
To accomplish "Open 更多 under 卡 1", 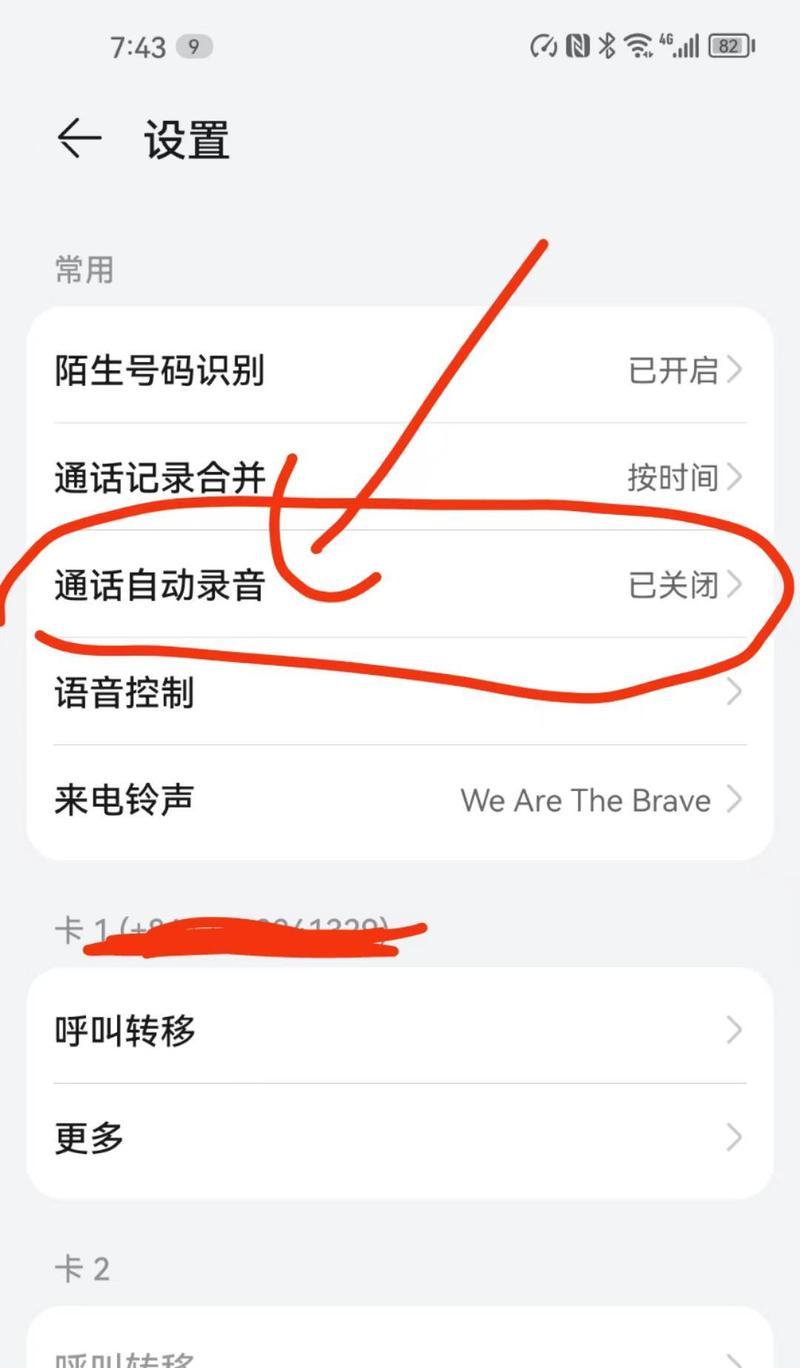I will click(400, 1137).
